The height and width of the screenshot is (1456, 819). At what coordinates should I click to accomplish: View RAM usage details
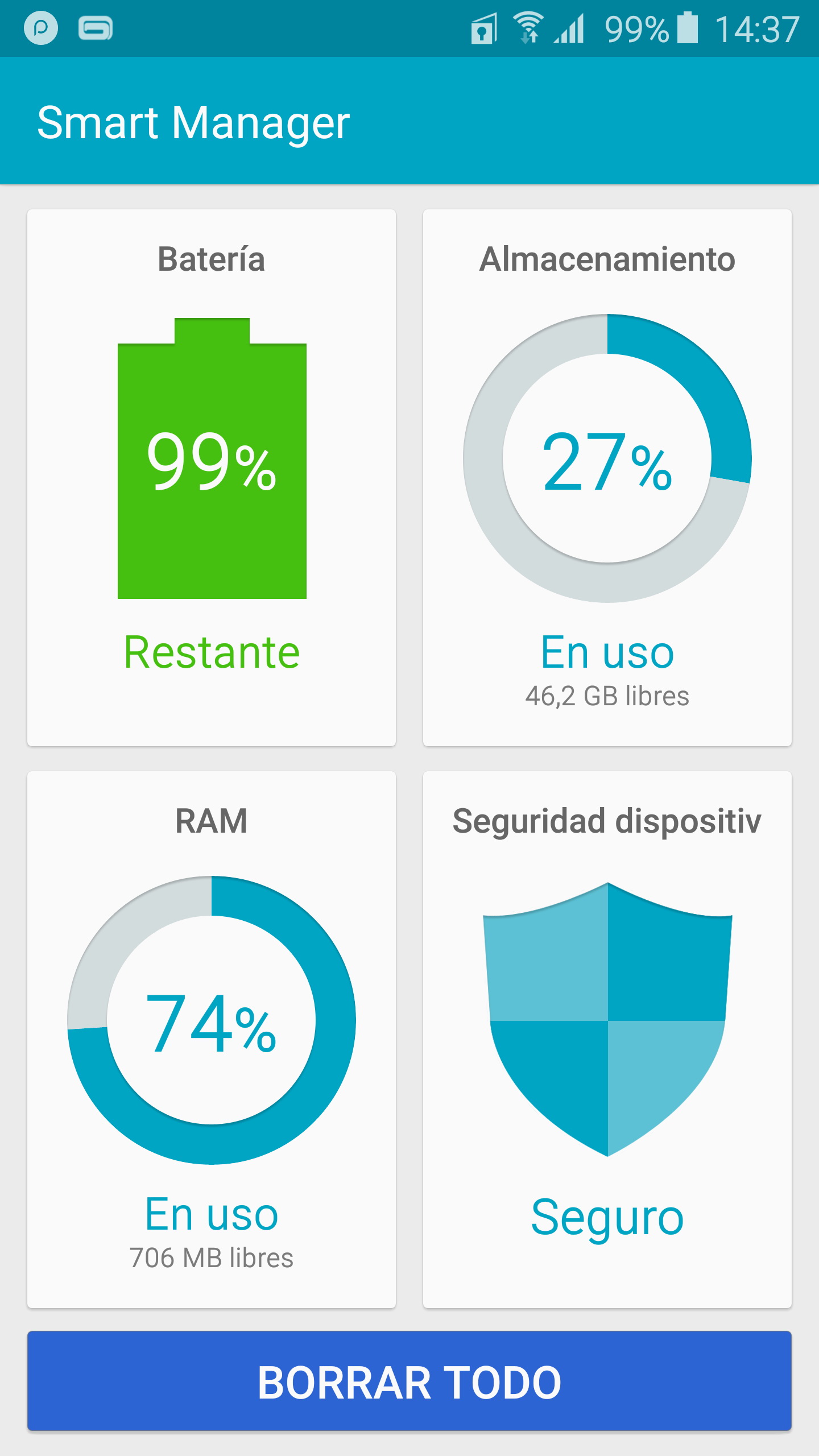click(x=212, y=1040)
